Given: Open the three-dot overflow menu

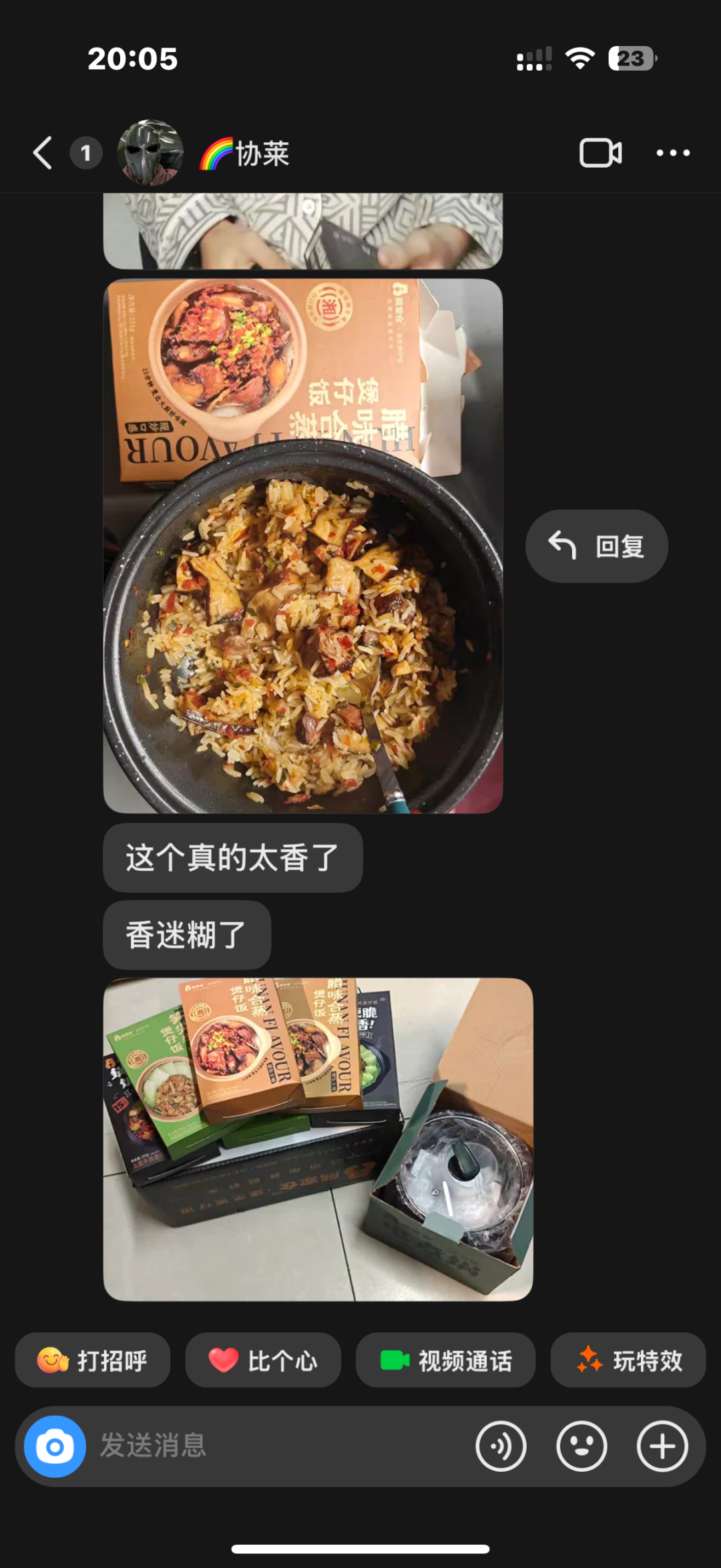Looking at the screenshot, I should tap(672, 153).
